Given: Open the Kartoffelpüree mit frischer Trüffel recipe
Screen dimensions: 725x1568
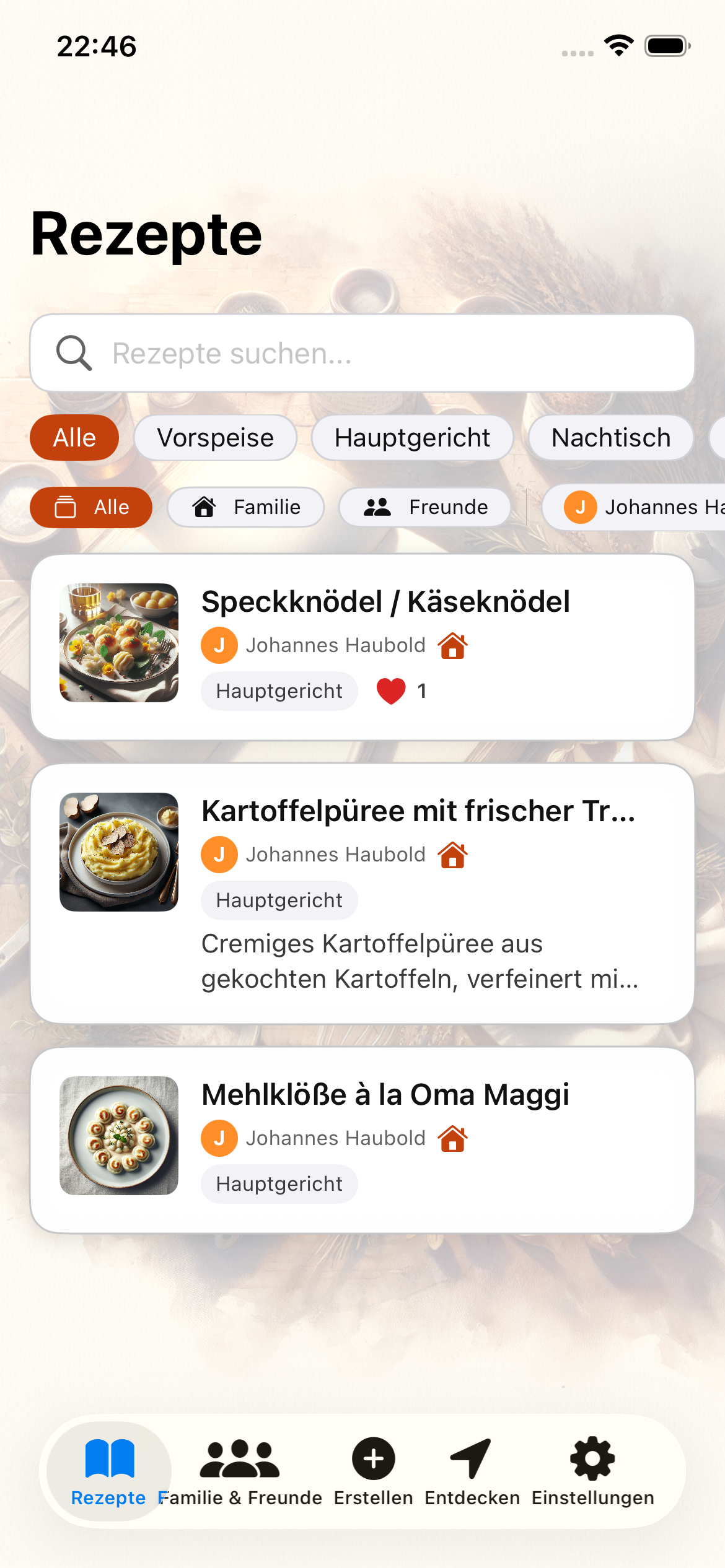Looking at the screenshot, I should pos(418,811).
